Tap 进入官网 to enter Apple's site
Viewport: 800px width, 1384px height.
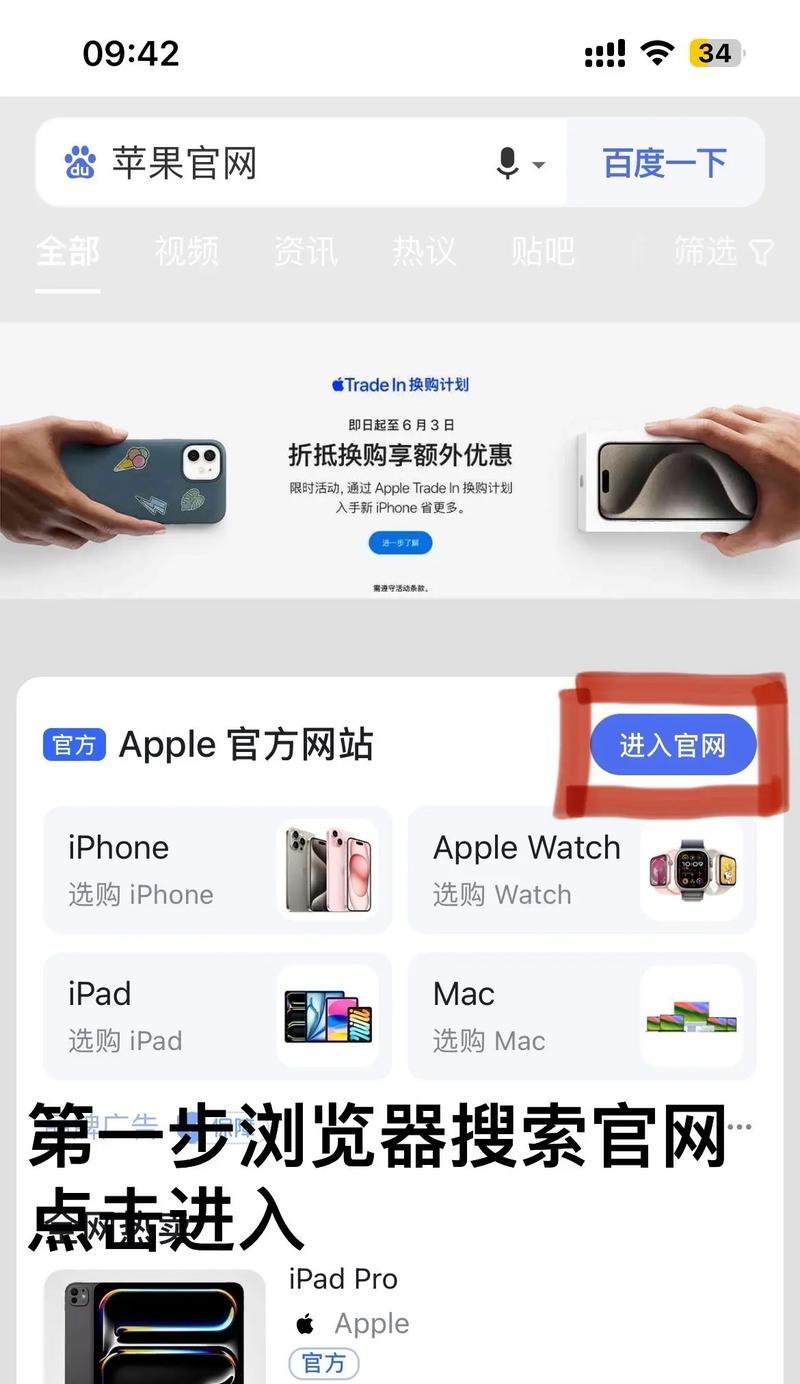point(672,745)
